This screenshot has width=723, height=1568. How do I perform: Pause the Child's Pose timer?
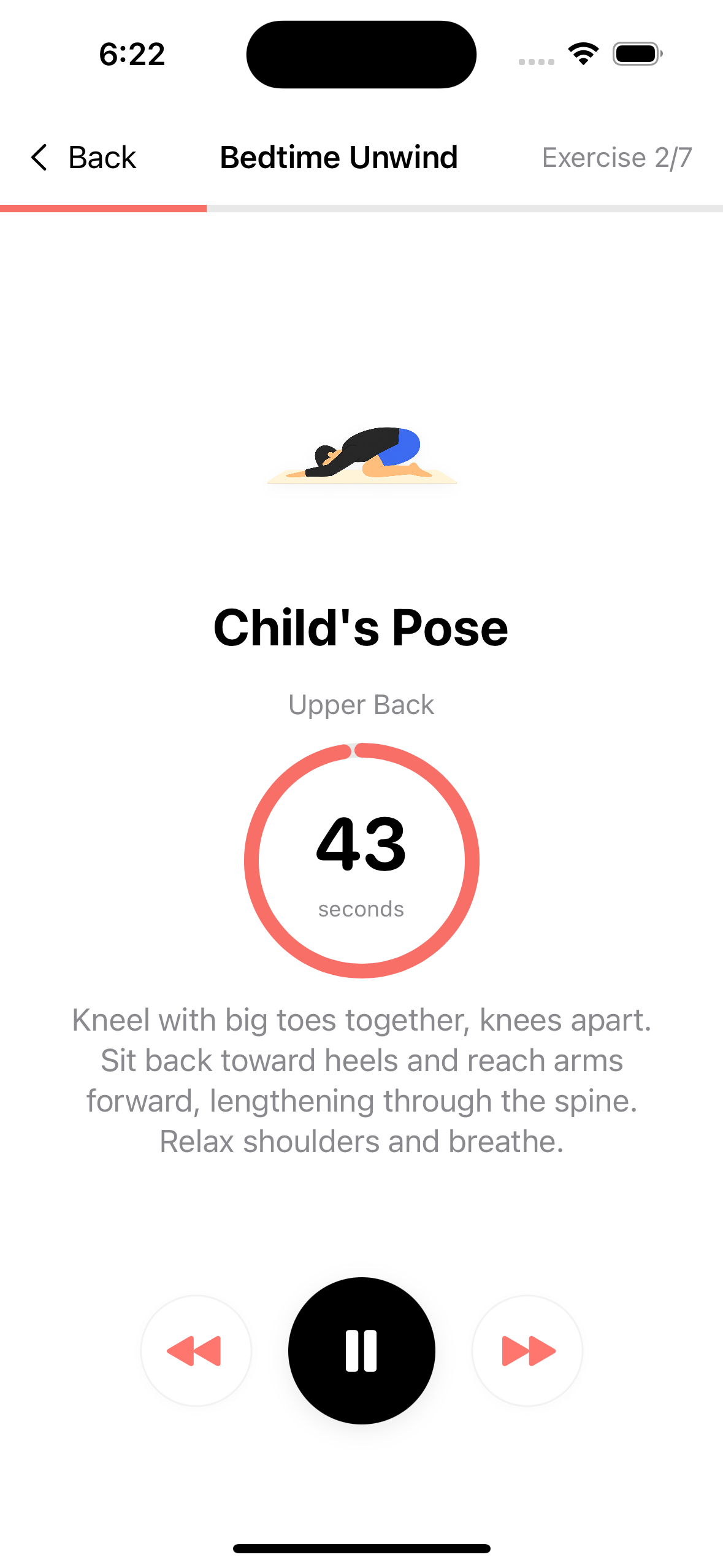[x=361, y=1351]
